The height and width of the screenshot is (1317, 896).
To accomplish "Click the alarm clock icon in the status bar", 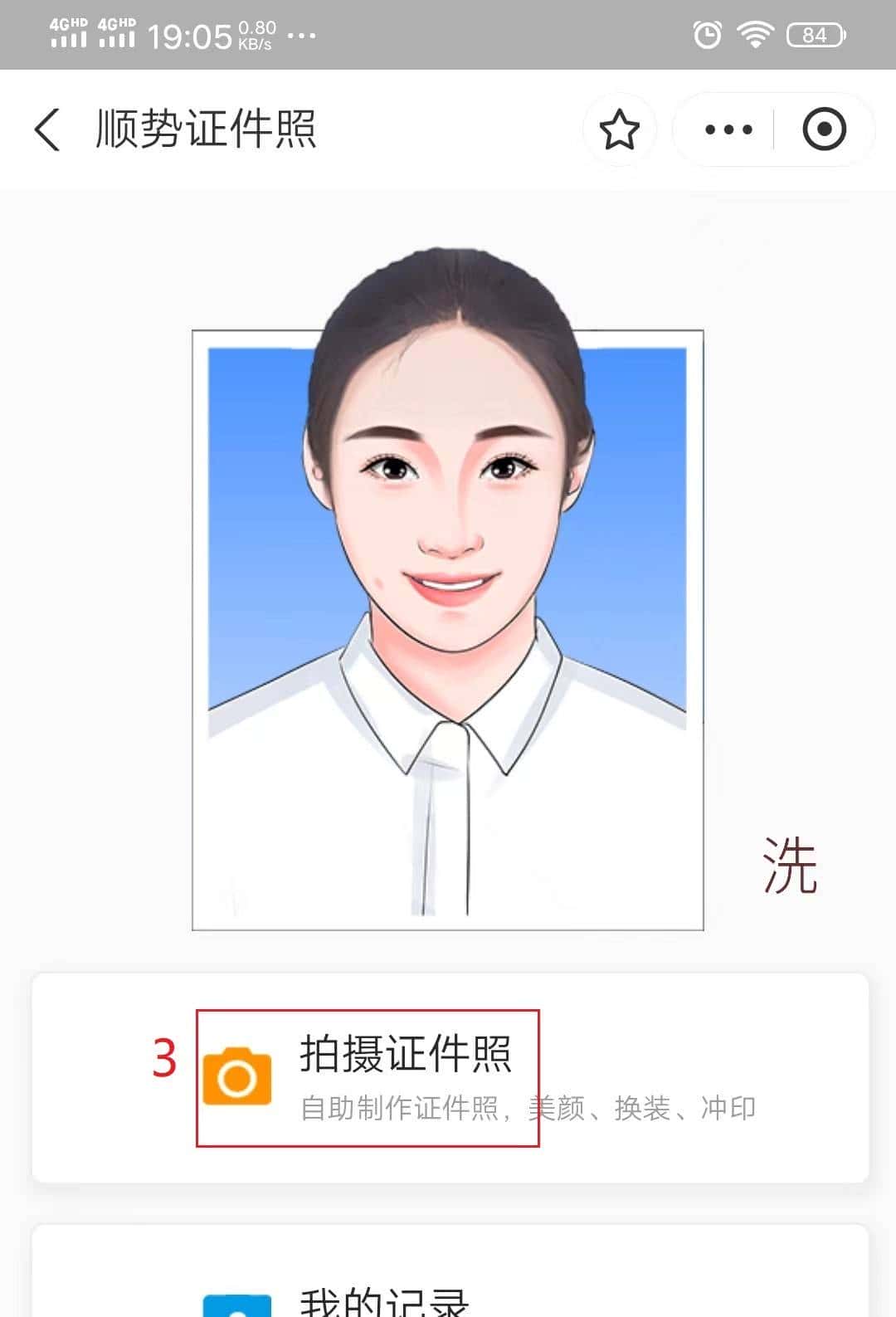I will 706,35.
